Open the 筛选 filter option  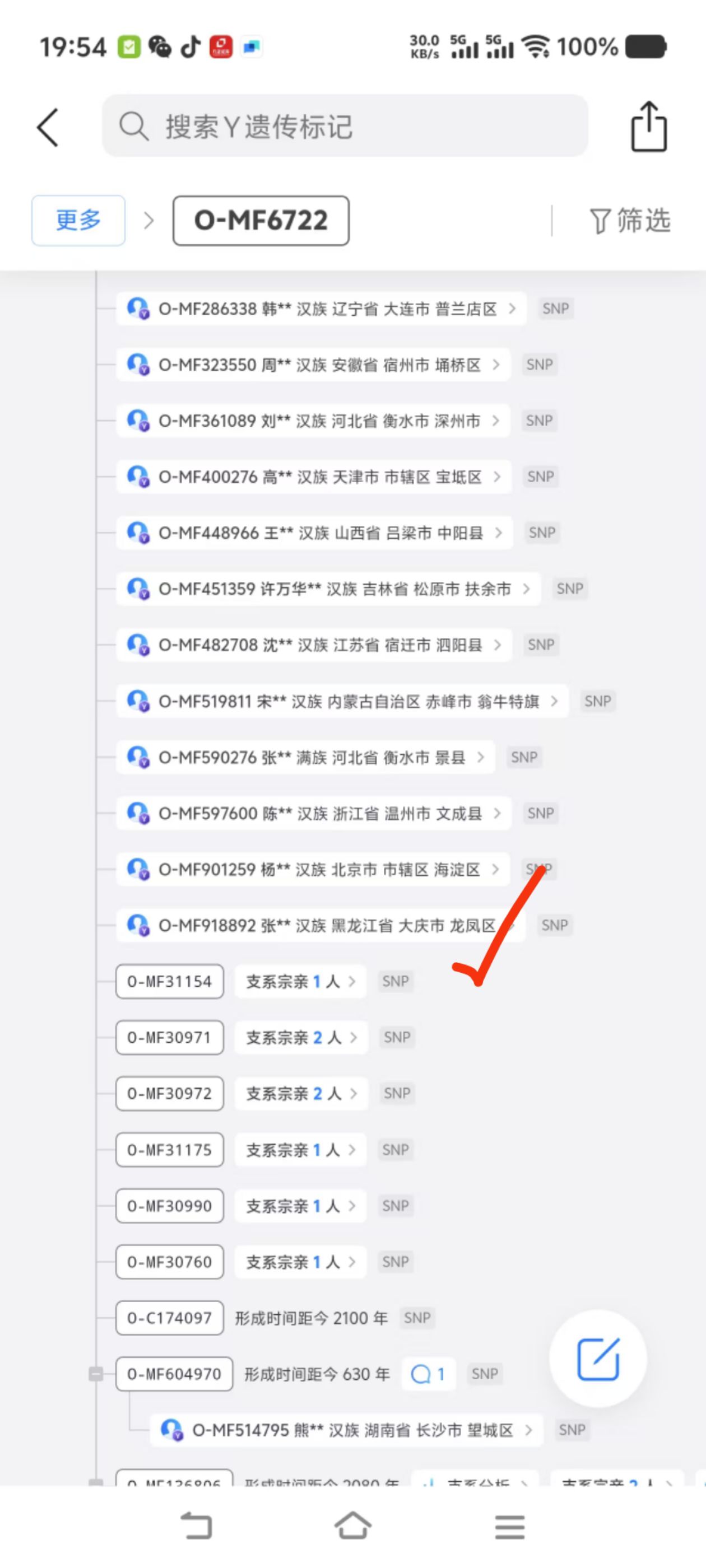630,220
